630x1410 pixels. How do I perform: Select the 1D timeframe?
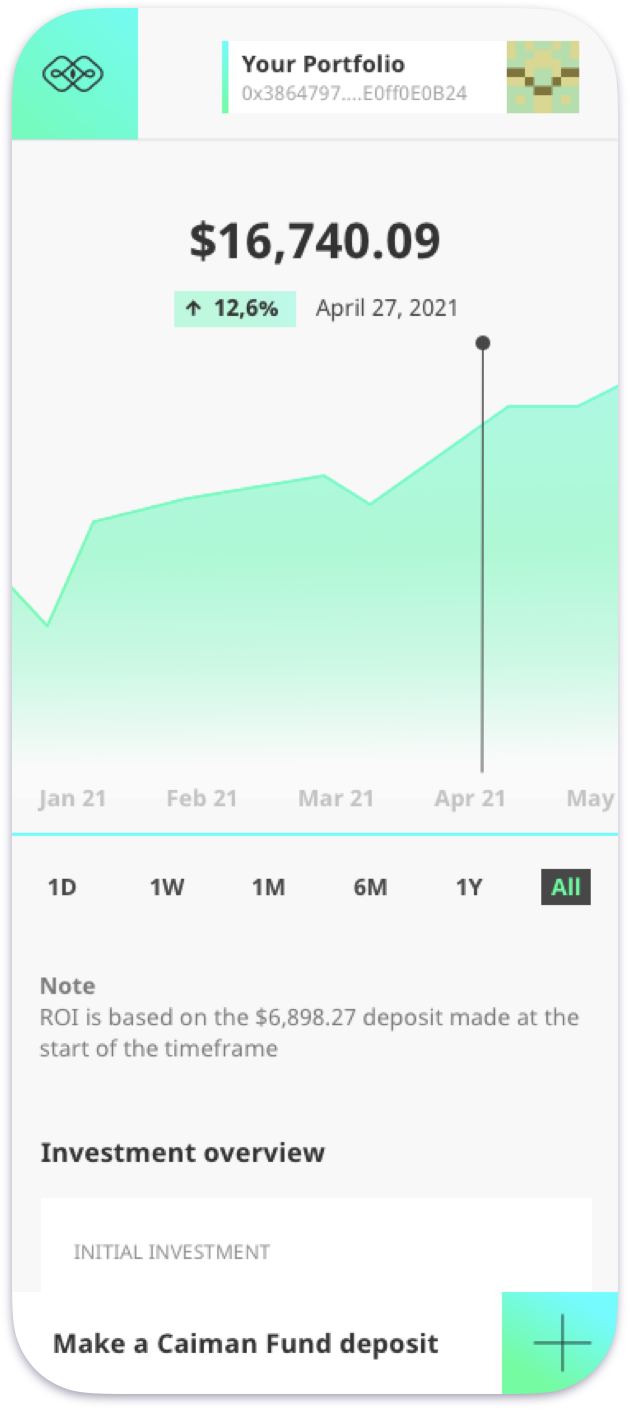62,887
